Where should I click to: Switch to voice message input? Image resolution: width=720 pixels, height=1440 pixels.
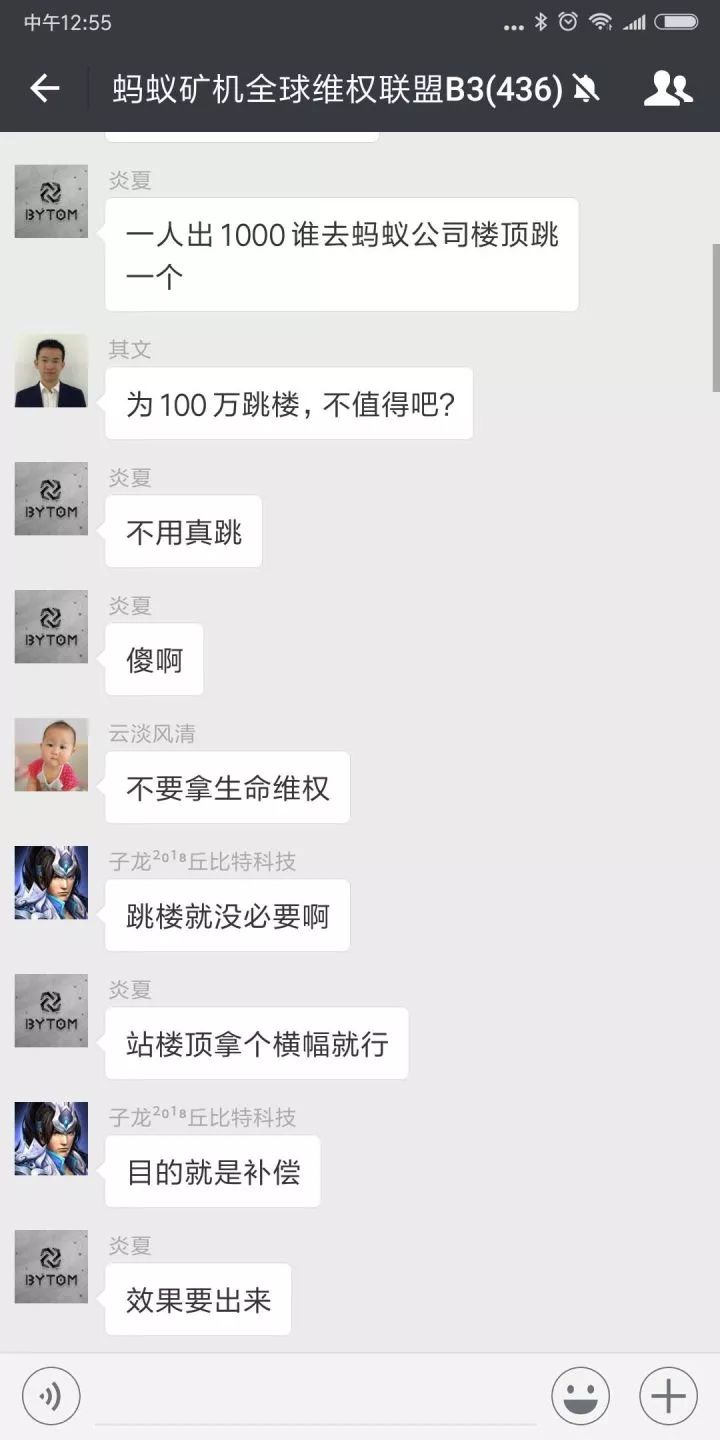pyautogui.click(x=51, y=1395)
